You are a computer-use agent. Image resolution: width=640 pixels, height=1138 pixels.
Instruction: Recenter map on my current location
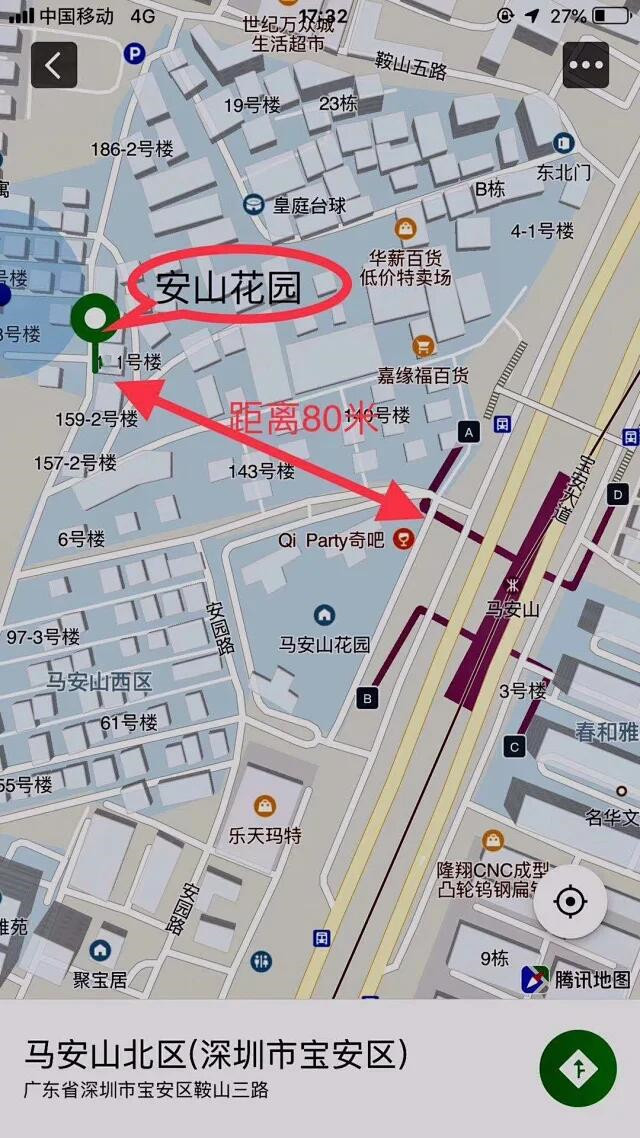tap(570, 902)
